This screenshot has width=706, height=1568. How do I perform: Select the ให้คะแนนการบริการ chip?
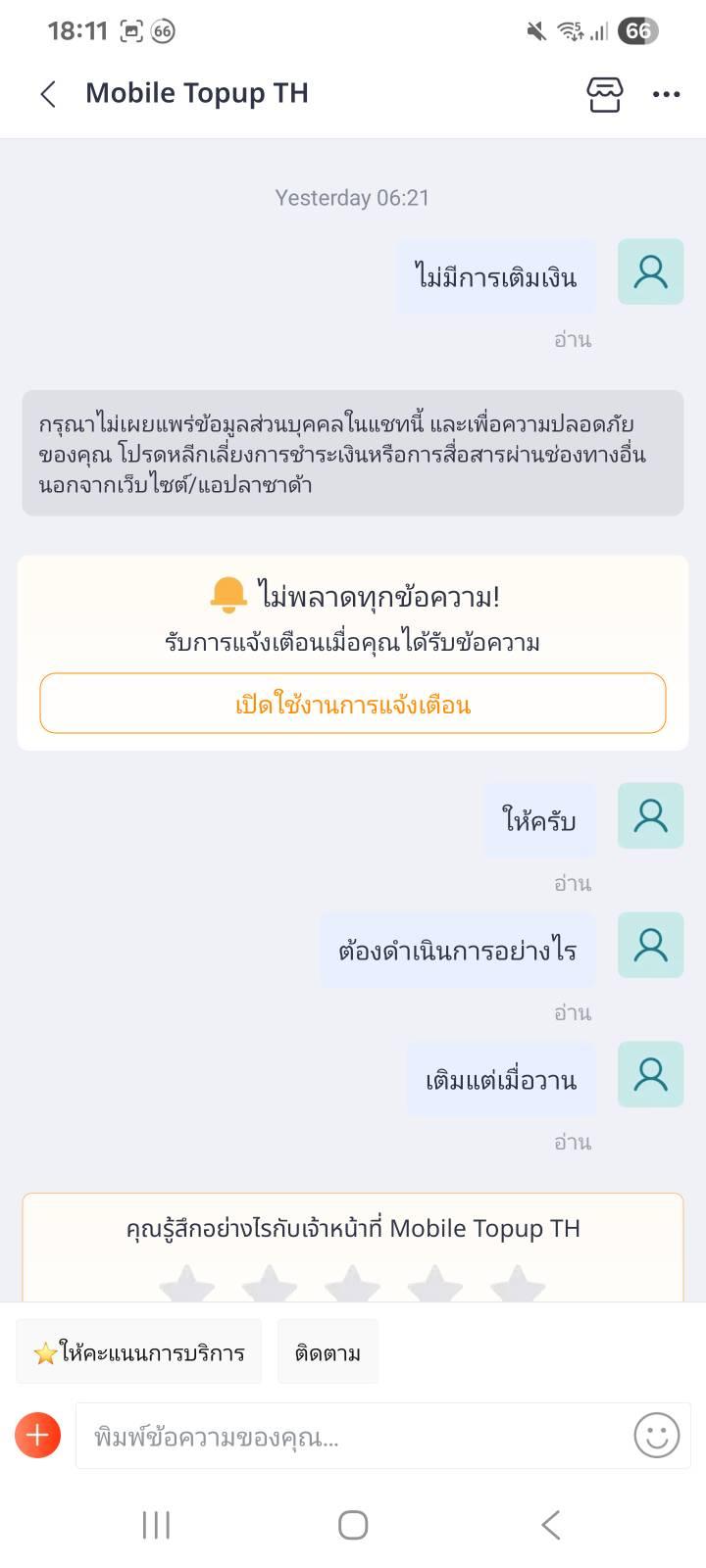coord(139,1352)
